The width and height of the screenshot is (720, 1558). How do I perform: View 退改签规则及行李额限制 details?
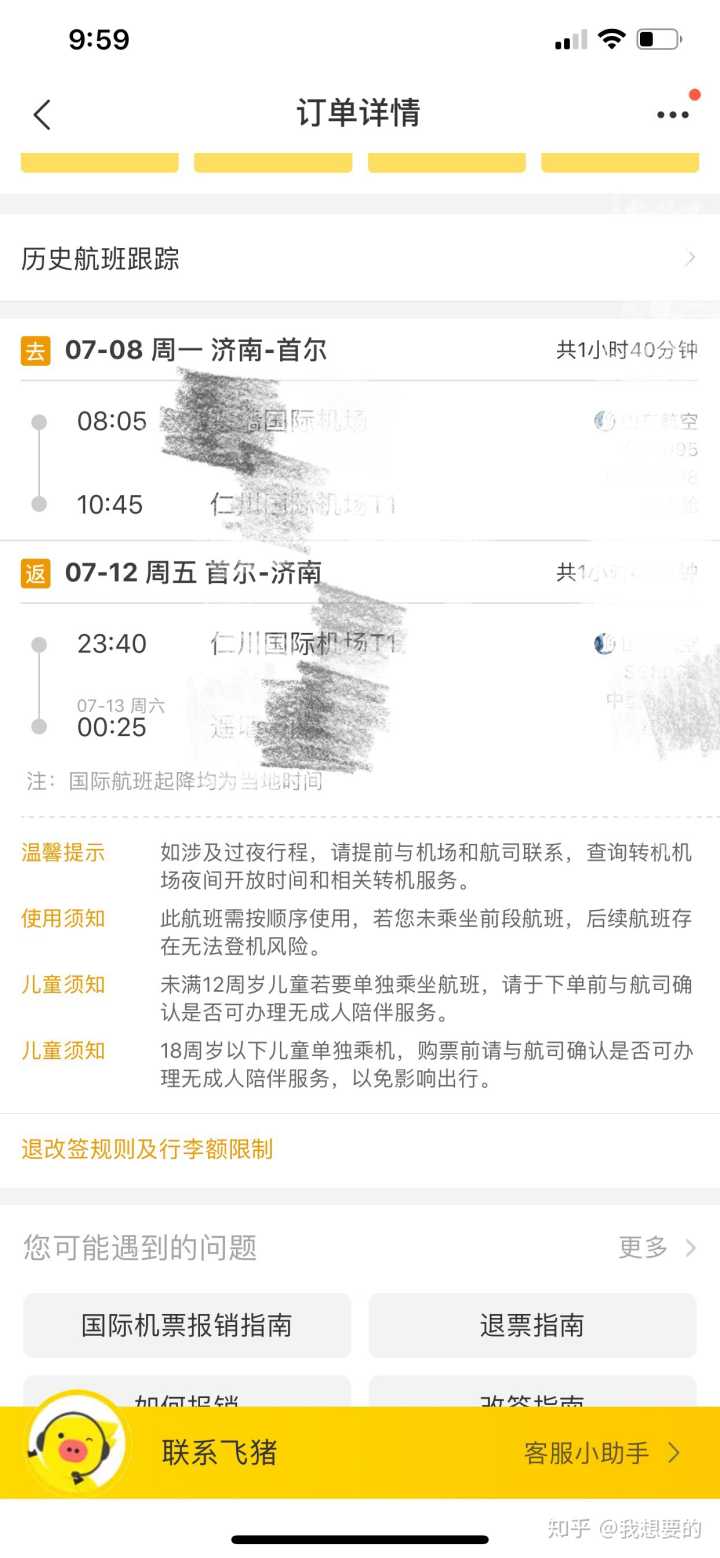click(x=147, y=1149)
